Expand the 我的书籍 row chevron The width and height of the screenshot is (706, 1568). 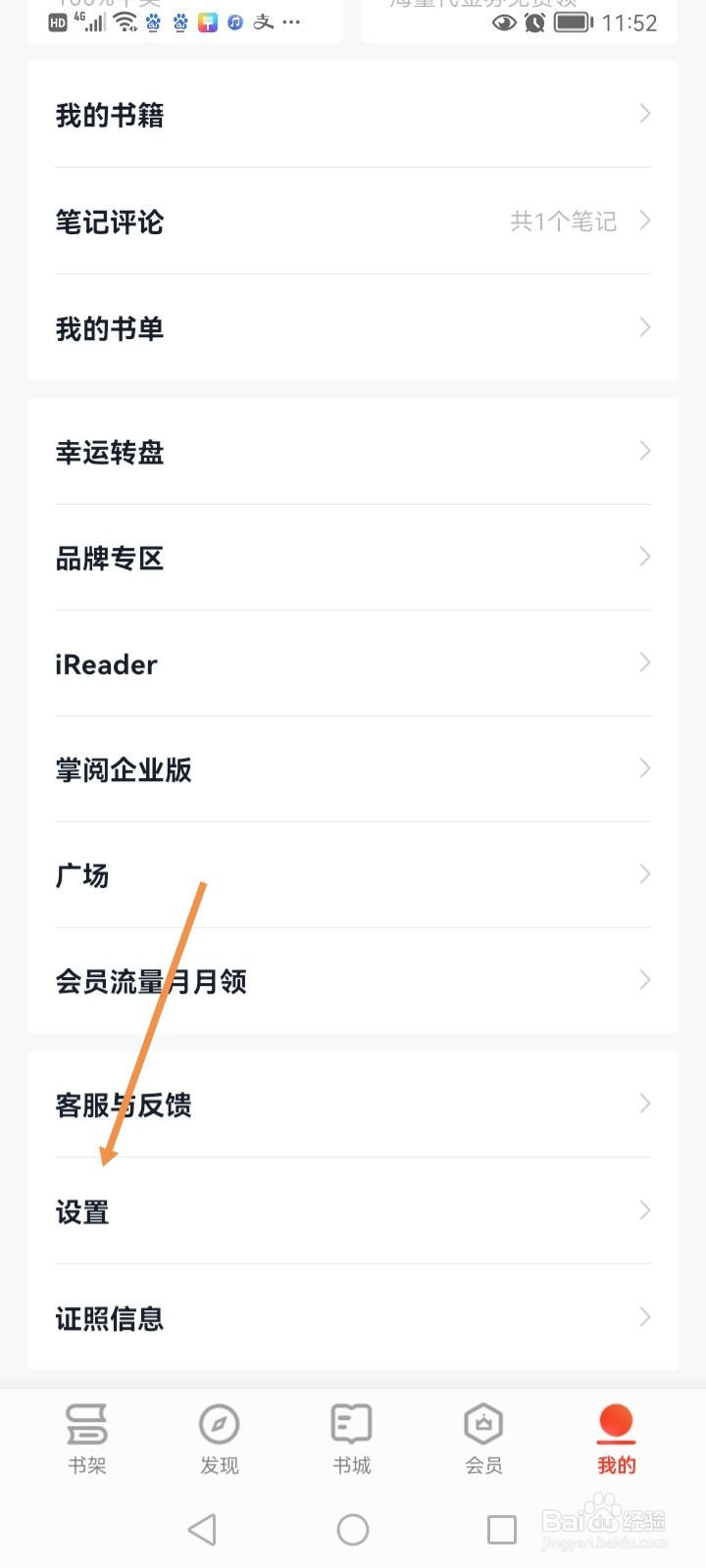coord(643,115)
